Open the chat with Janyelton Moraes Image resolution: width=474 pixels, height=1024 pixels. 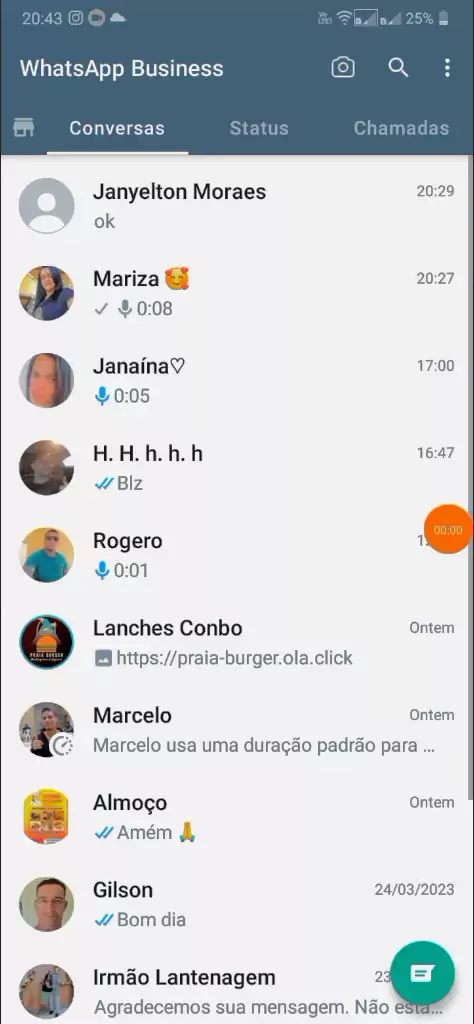pyautogui.click(x=236, y=206)
